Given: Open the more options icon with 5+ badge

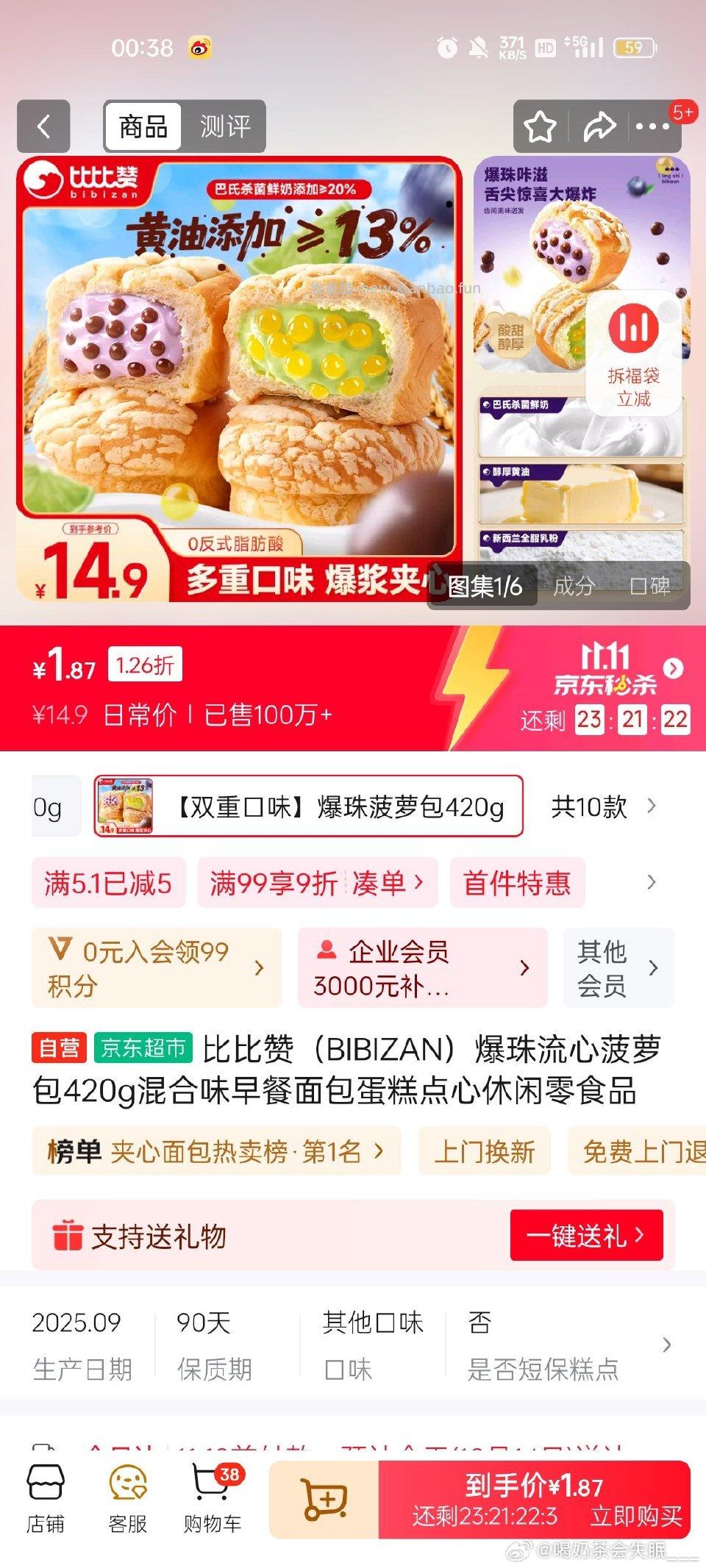Looking at the screenshot, I should (655, 126).
